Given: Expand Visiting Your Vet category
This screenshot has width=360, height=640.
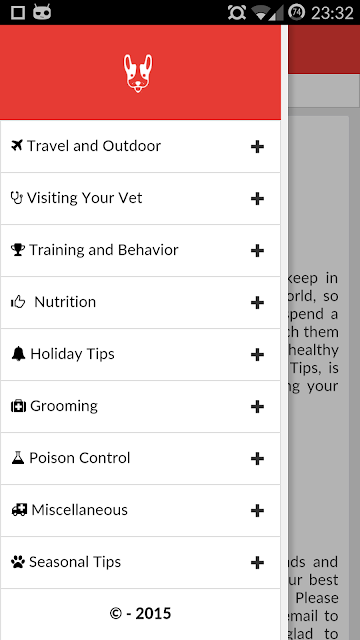Looking at the screenshot, I should (x=140, y=198).
